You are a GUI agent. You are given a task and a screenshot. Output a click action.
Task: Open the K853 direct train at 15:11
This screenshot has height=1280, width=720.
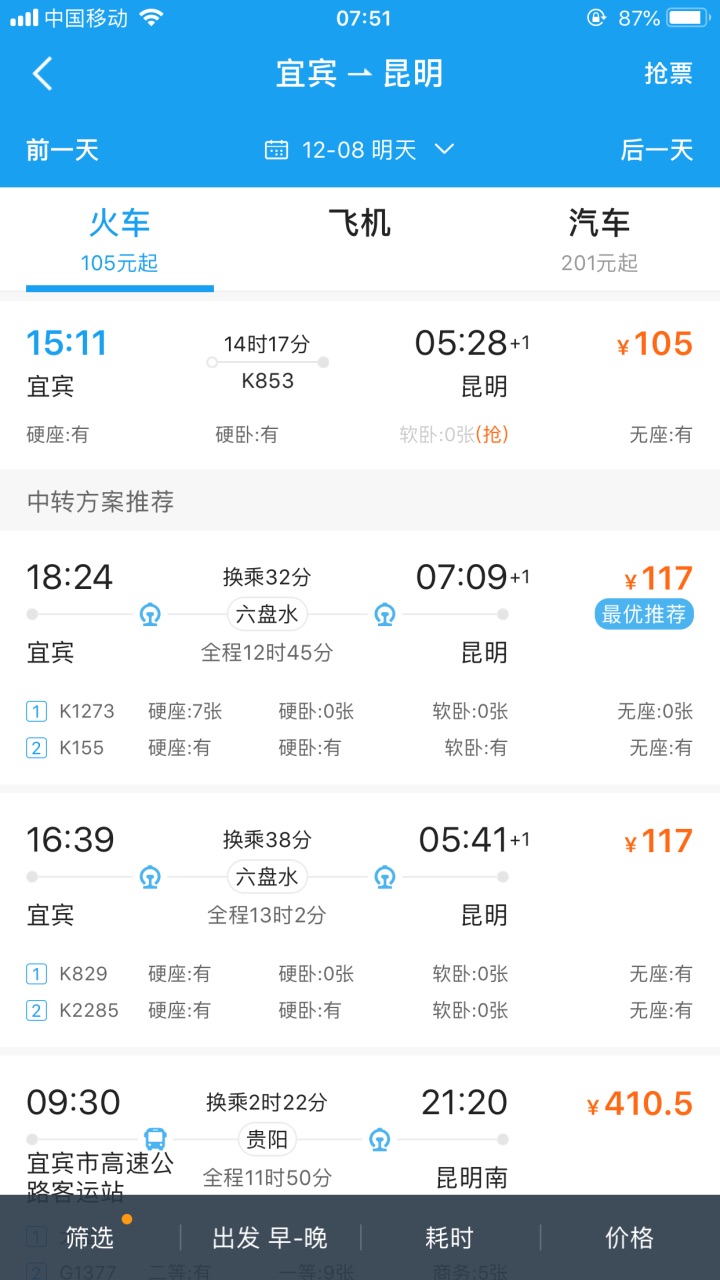coord(360,385)
